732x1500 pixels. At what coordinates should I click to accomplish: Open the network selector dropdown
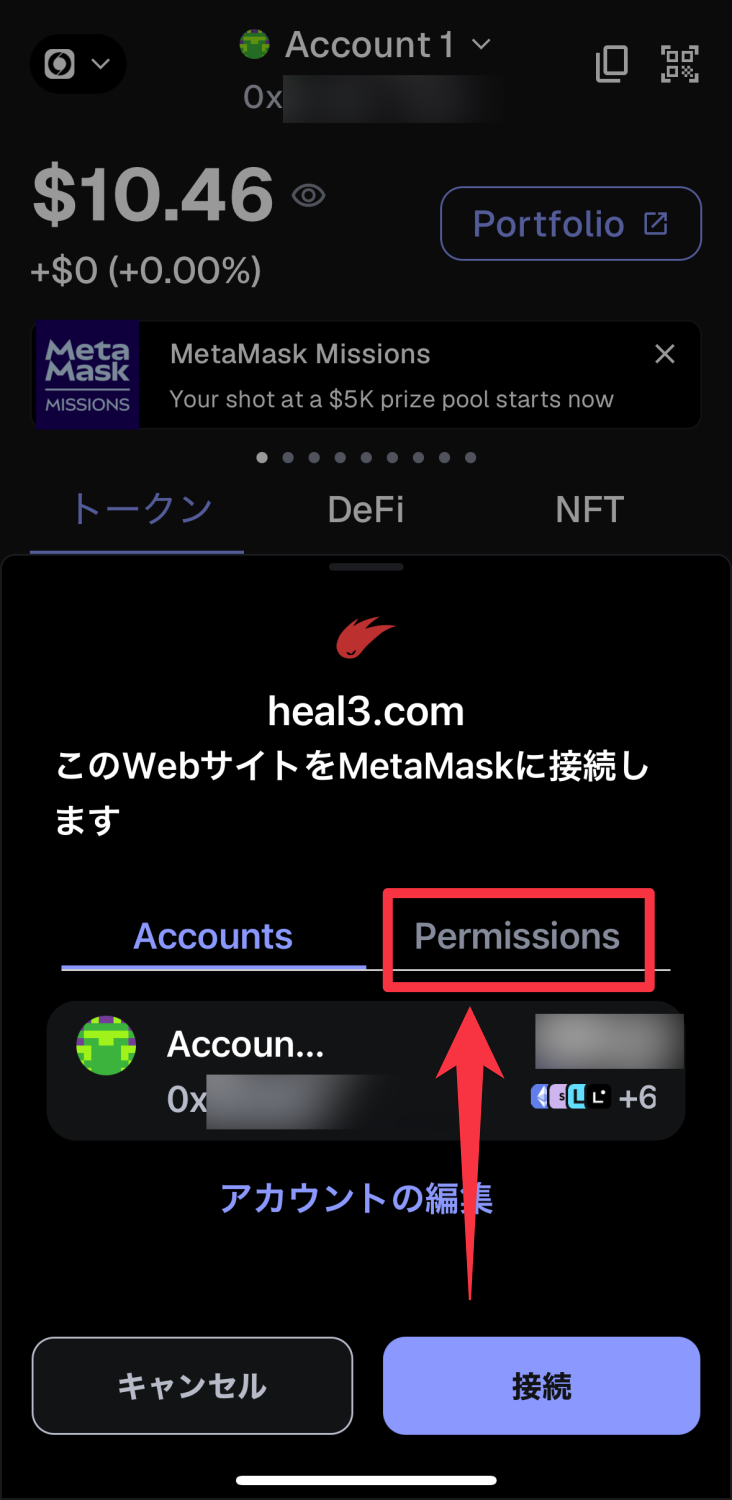(78, 65)
